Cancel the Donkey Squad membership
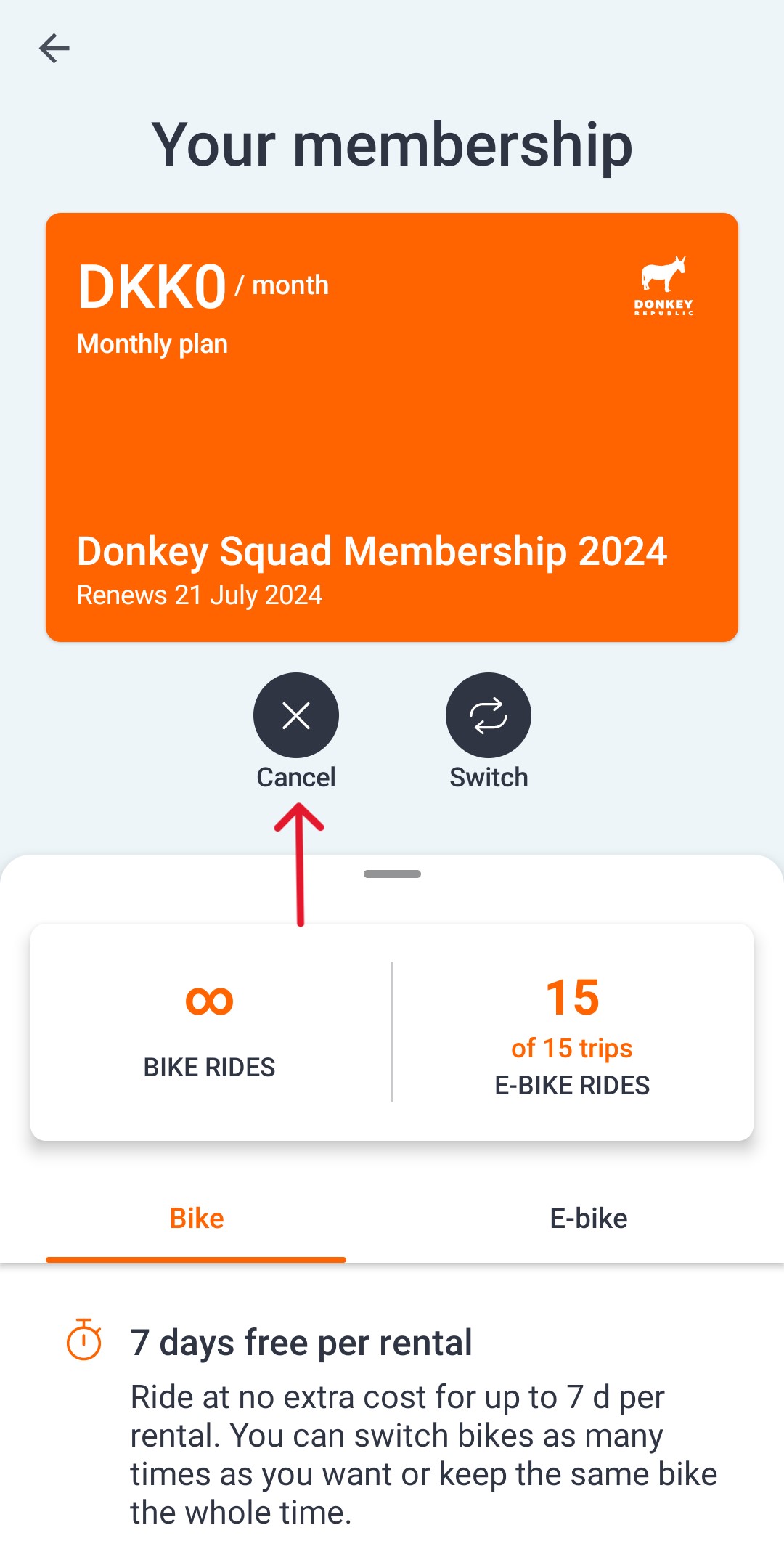 (296, 715)
